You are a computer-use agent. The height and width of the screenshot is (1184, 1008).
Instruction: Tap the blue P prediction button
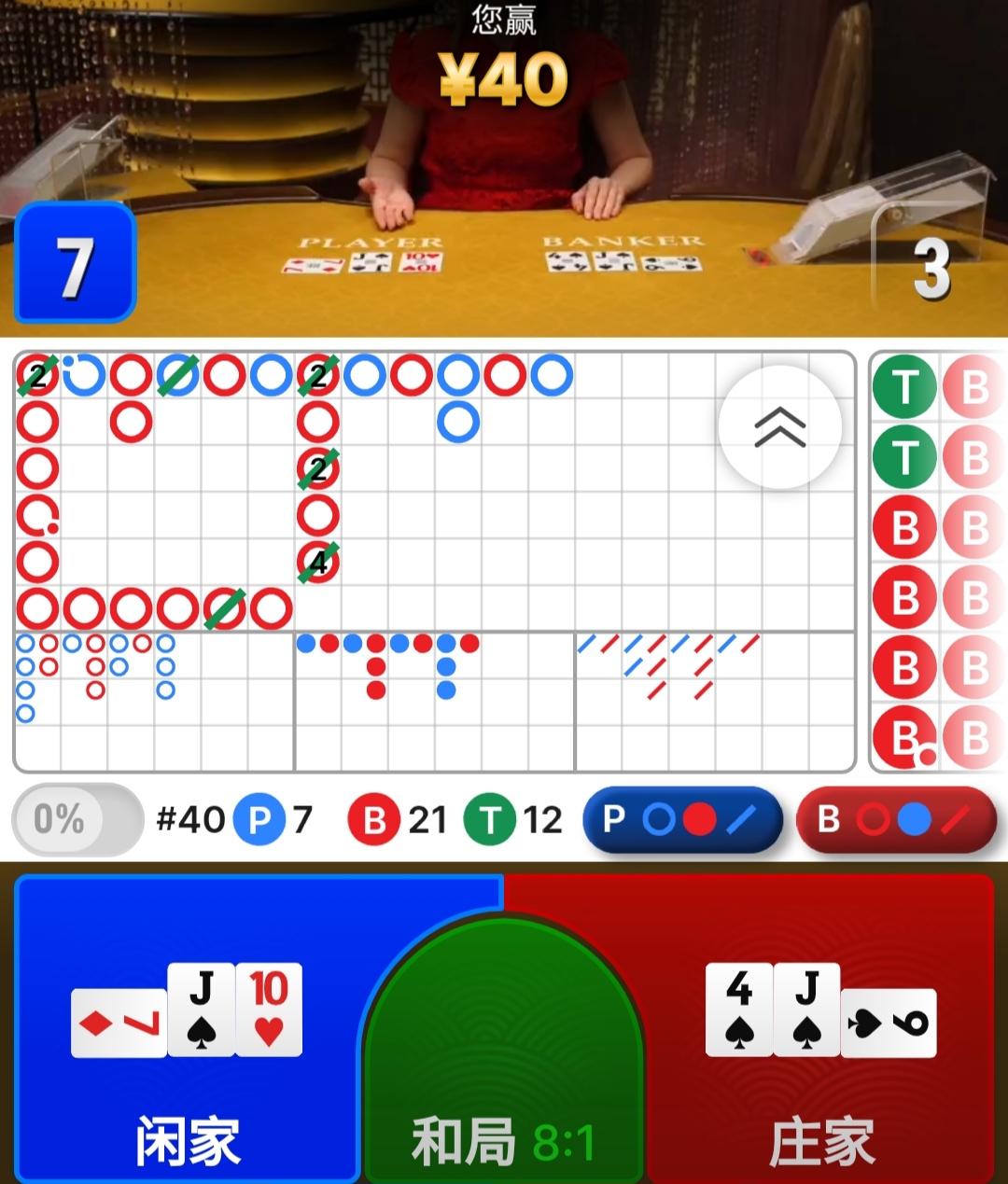pos(682,820)
